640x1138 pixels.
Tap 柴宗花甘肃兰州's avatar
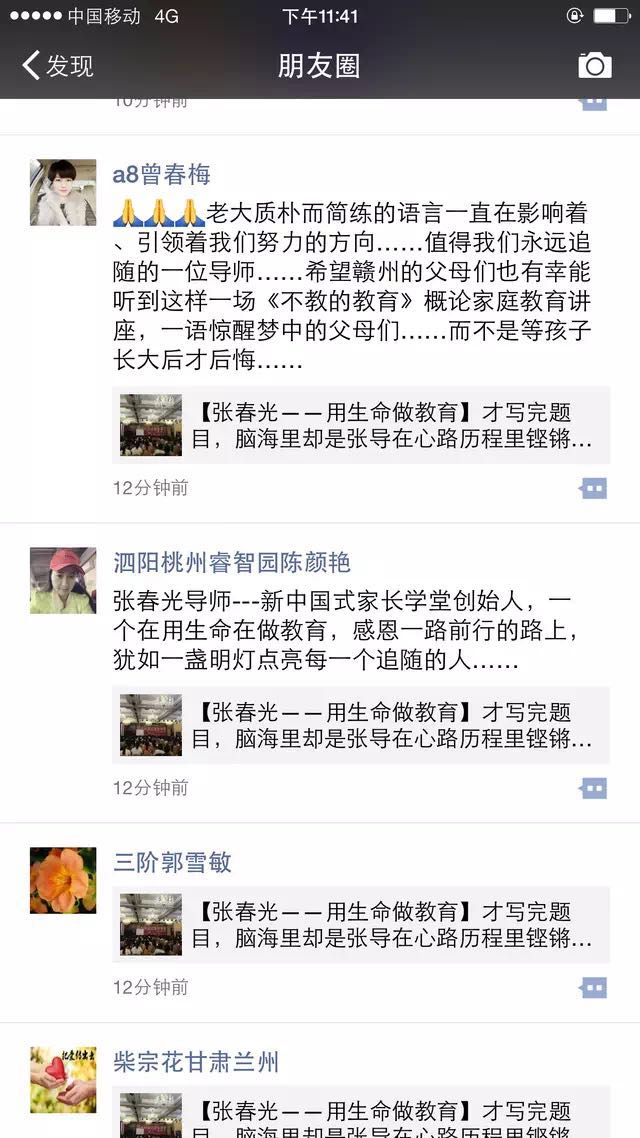(63, 1079)
